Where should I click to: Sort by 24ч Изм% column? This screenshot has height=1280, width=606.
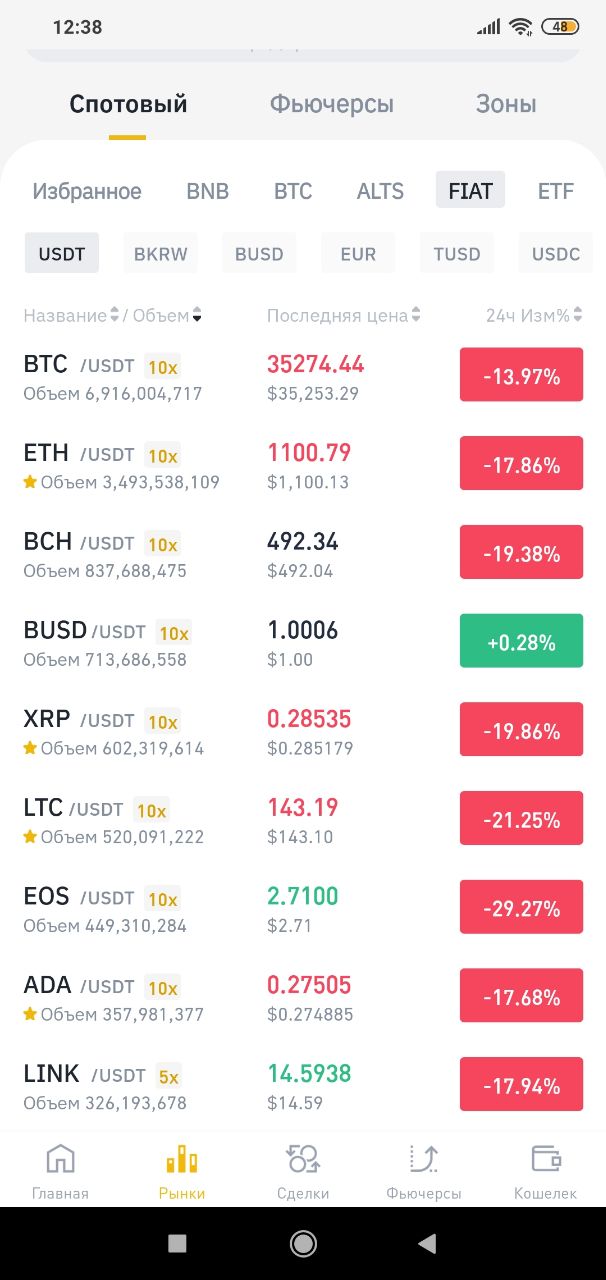(534, 316)
